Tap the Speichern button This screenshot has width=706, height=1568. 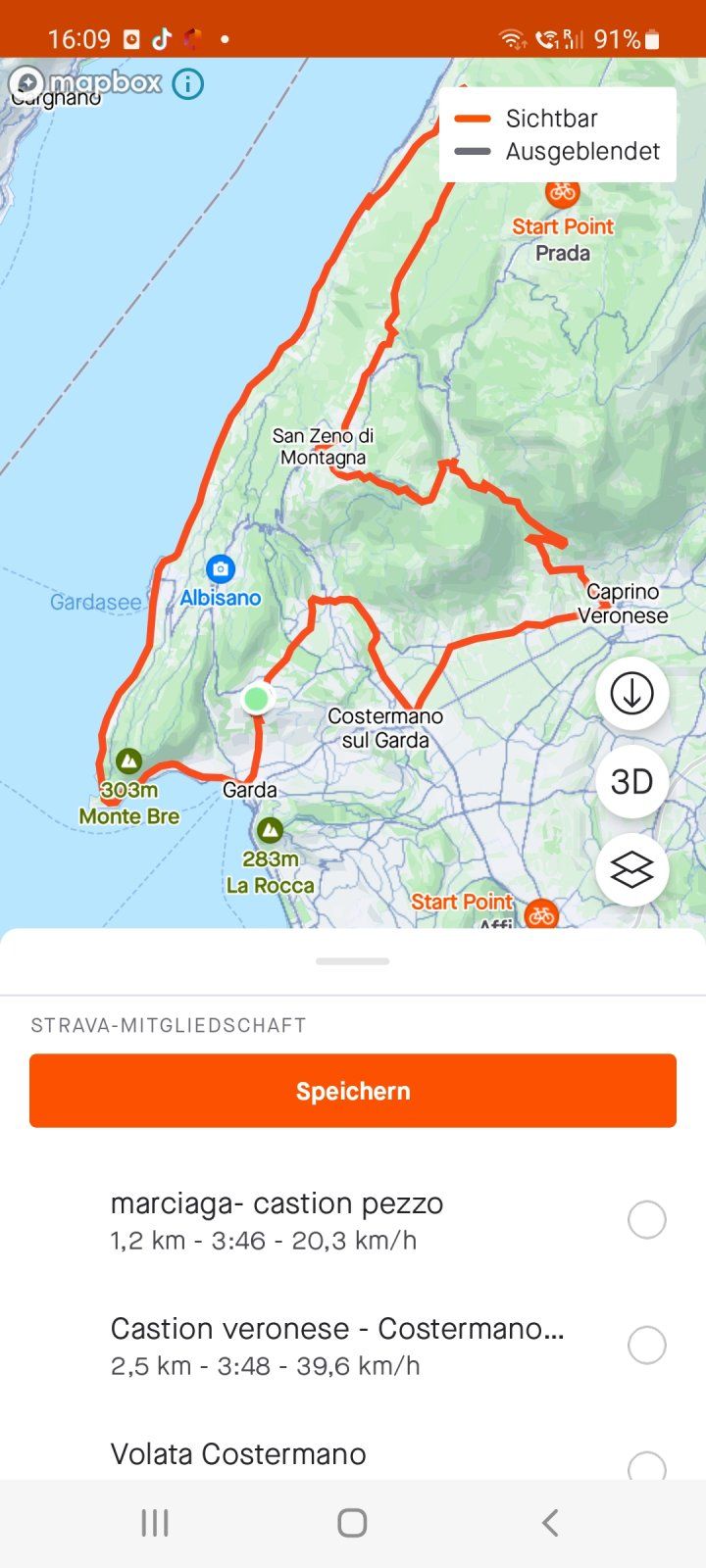coord(353,1091)
